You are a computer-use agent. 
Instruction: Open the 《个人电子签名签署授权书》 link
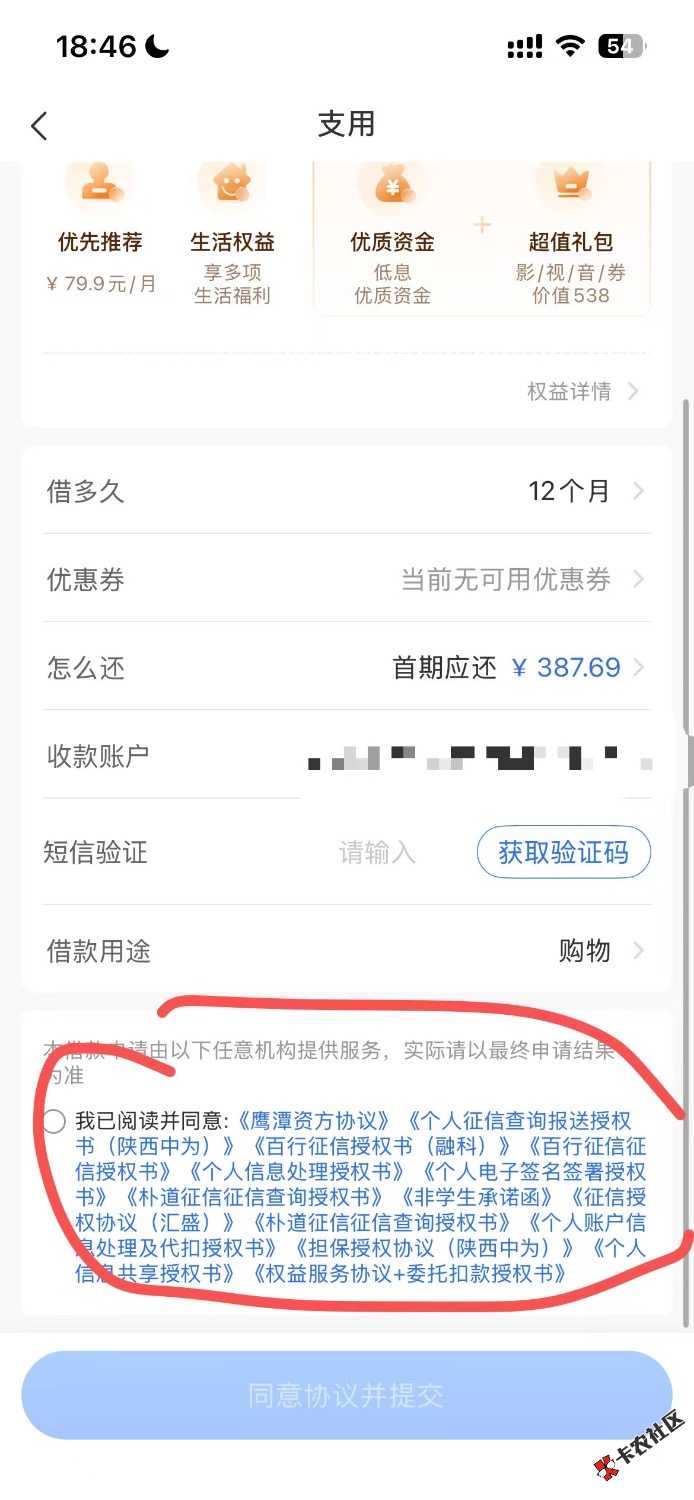(x=531, y=1171)
